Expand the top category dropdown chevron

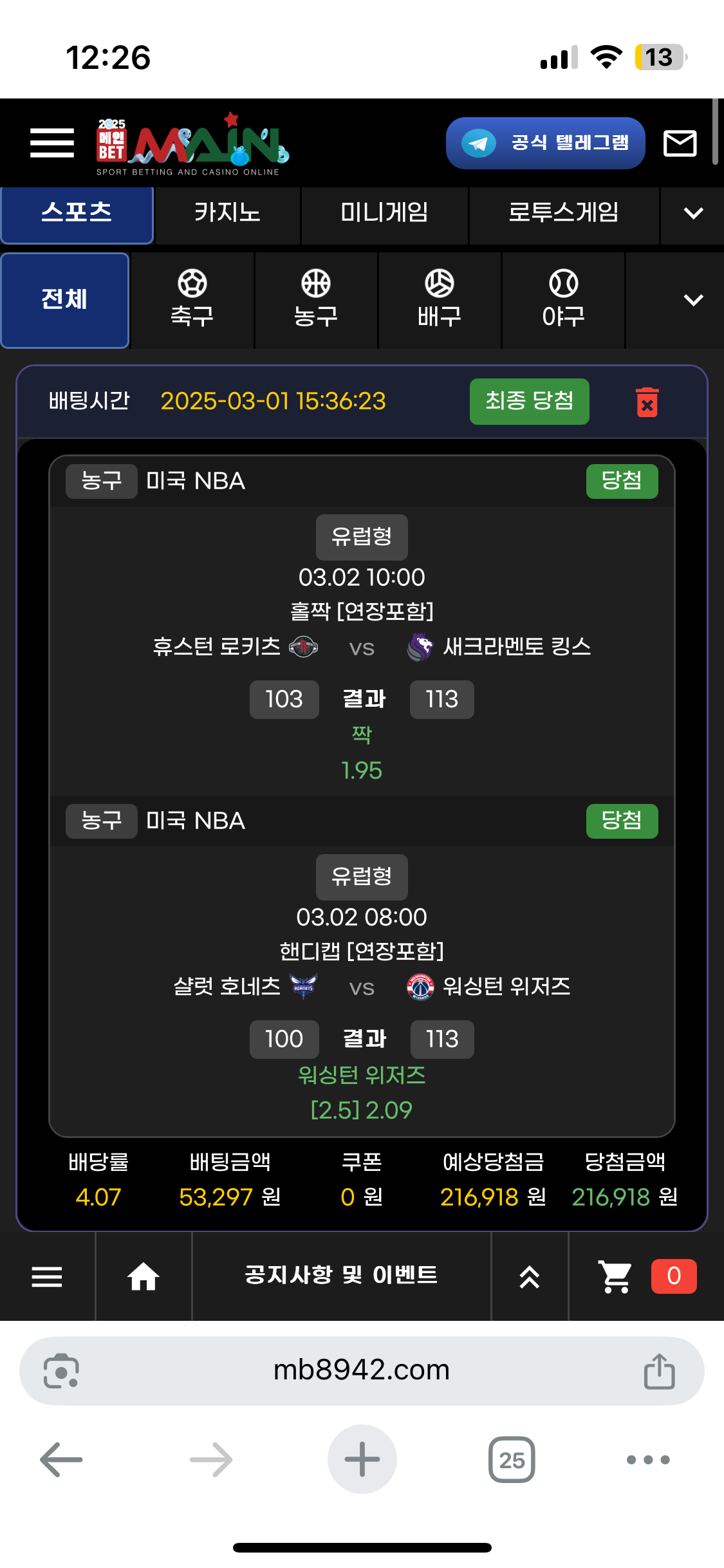pos(692,213)
